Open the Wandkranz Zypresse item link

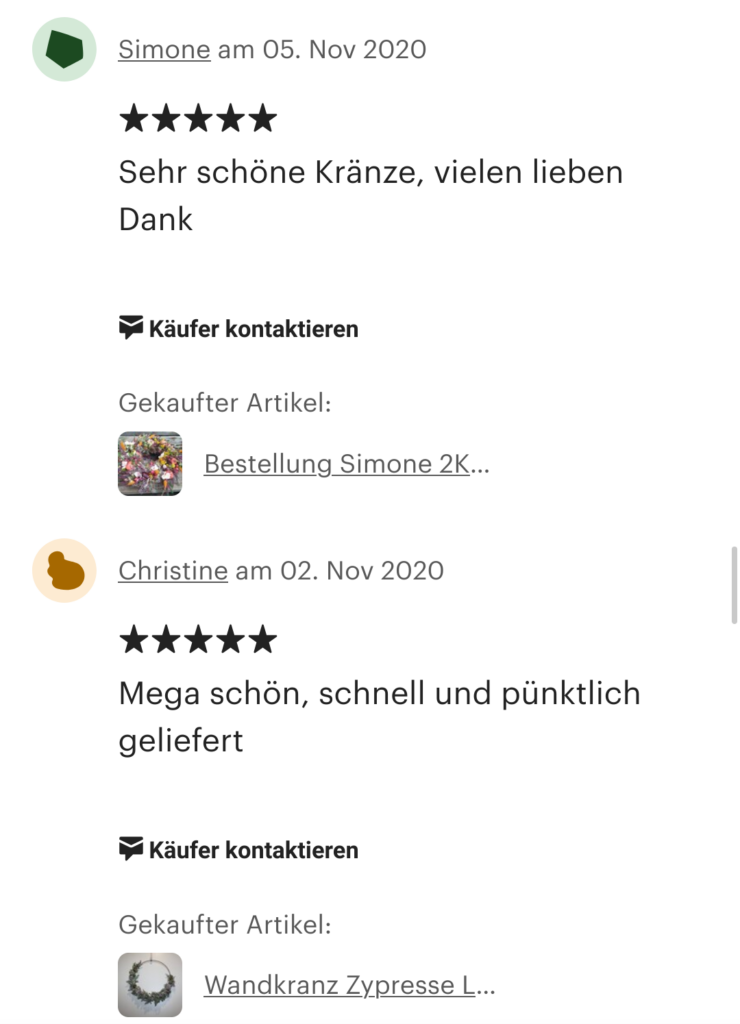[349, 985]
